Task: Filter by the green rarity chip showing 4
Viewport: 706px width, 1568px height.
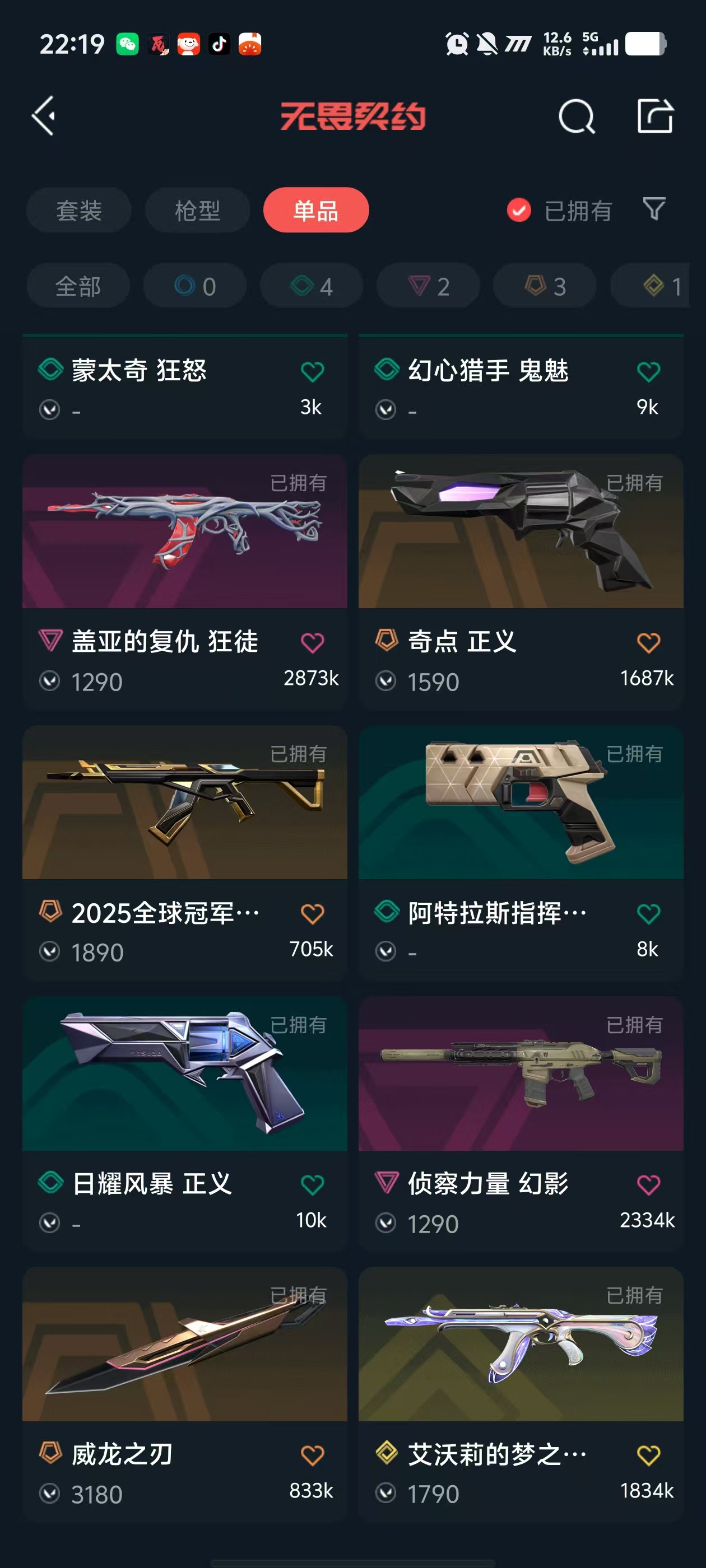Action: click(312, 286)
